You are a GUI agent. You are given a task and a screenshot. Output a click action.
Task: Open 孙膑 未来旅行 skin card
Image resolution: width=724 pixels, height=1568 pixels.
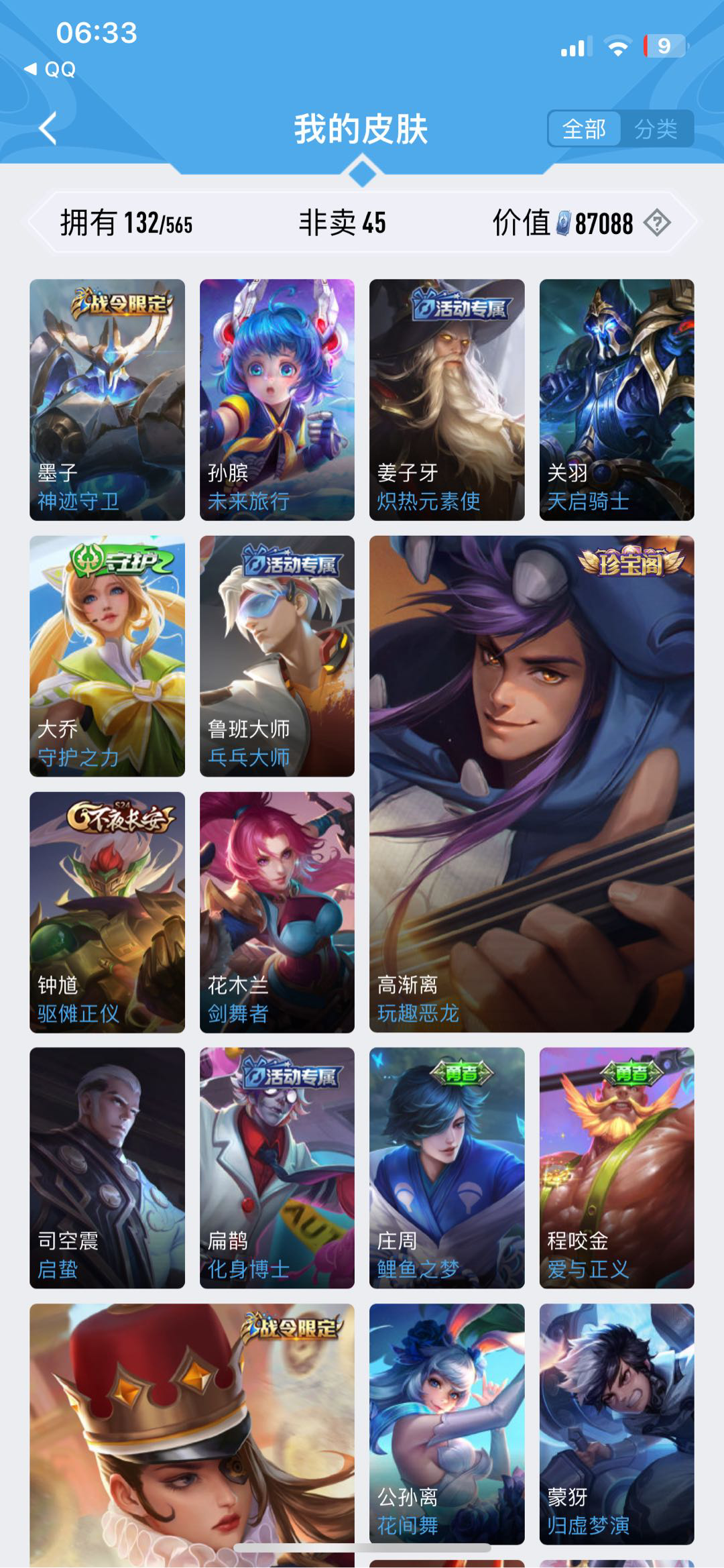[277, 400]
